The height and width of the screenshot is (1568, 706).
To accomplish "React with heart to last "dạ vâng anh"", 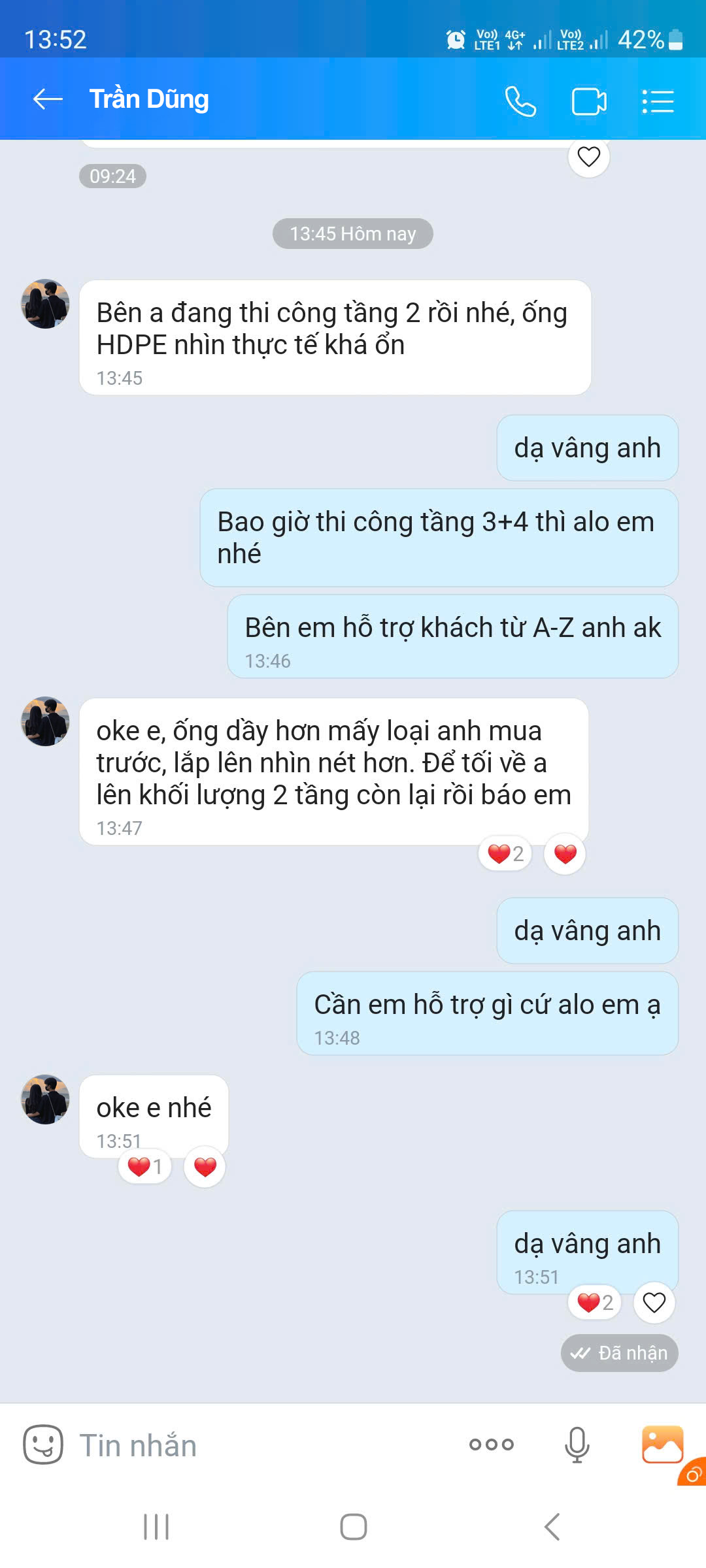I will 654,1303.
